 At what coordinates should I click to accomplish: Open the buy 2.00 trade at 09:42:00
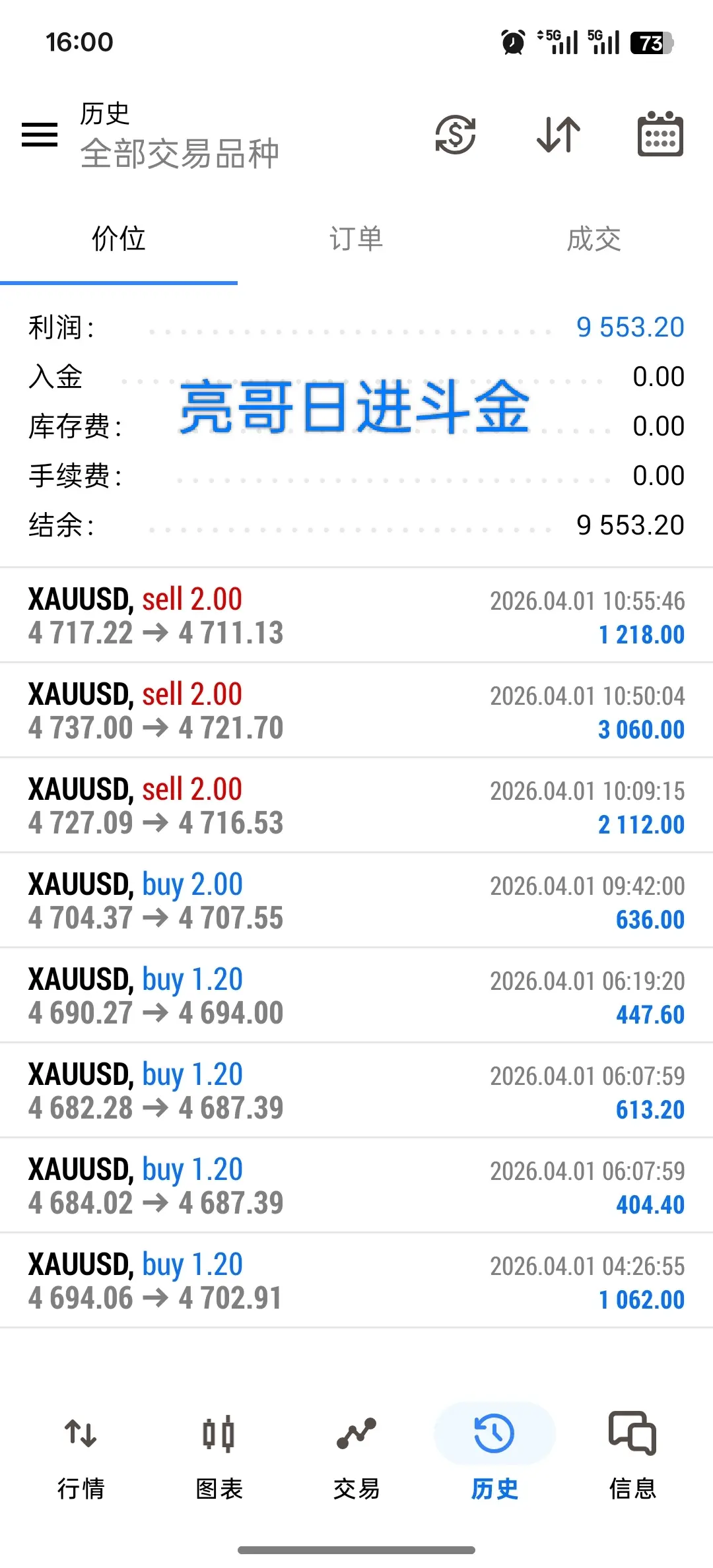[356, 901]
